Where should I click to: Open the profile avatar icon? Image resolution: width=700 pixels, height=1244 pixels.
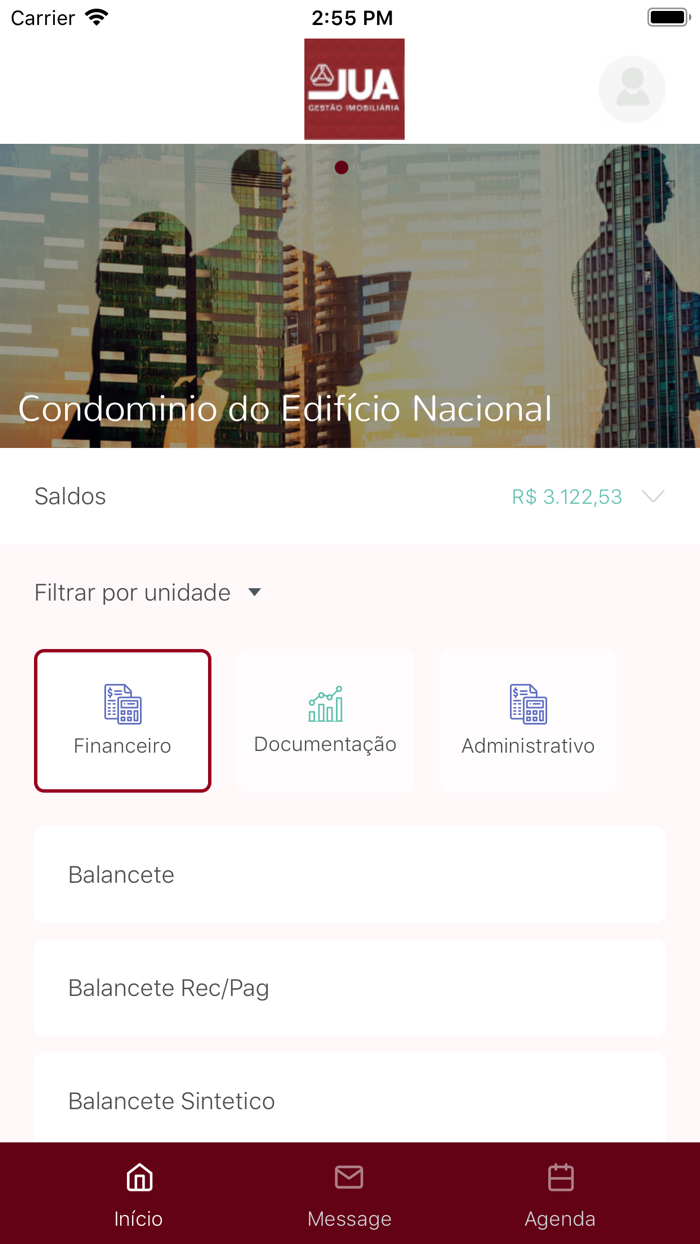[x=632, y=89]
